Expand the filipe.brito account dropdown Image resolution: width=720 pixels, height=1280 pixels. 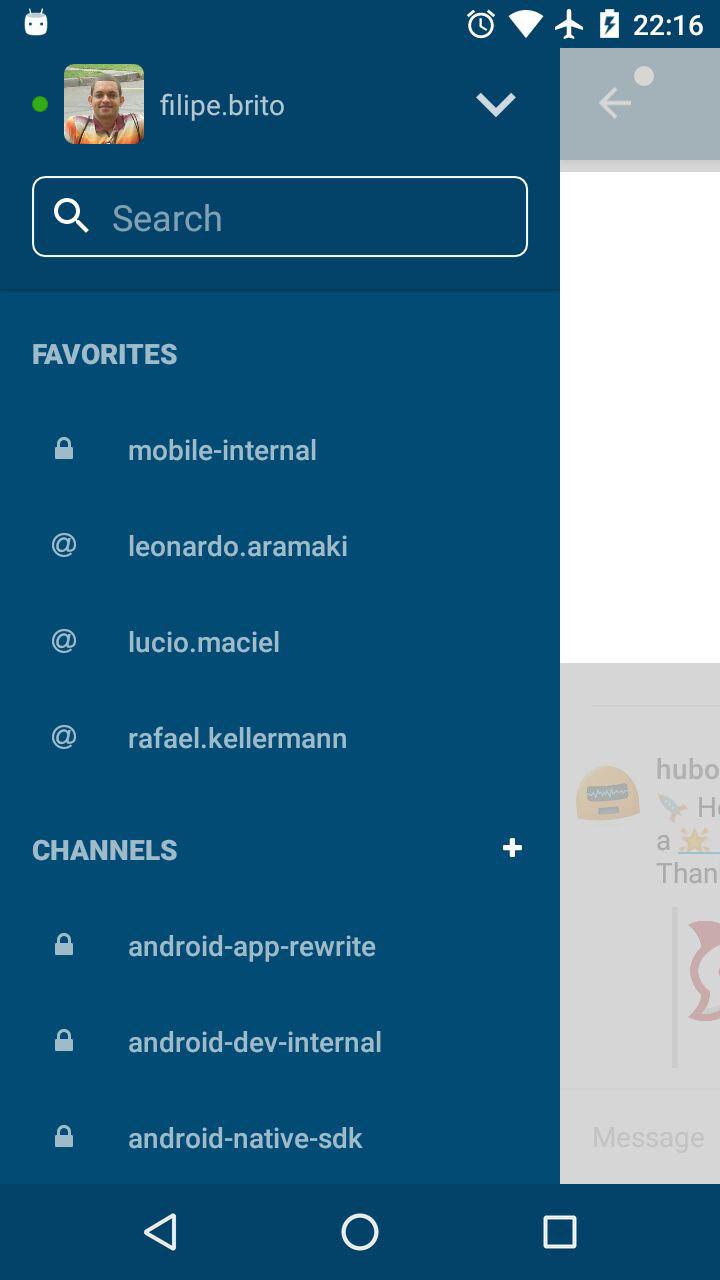[x=495, y=105]
